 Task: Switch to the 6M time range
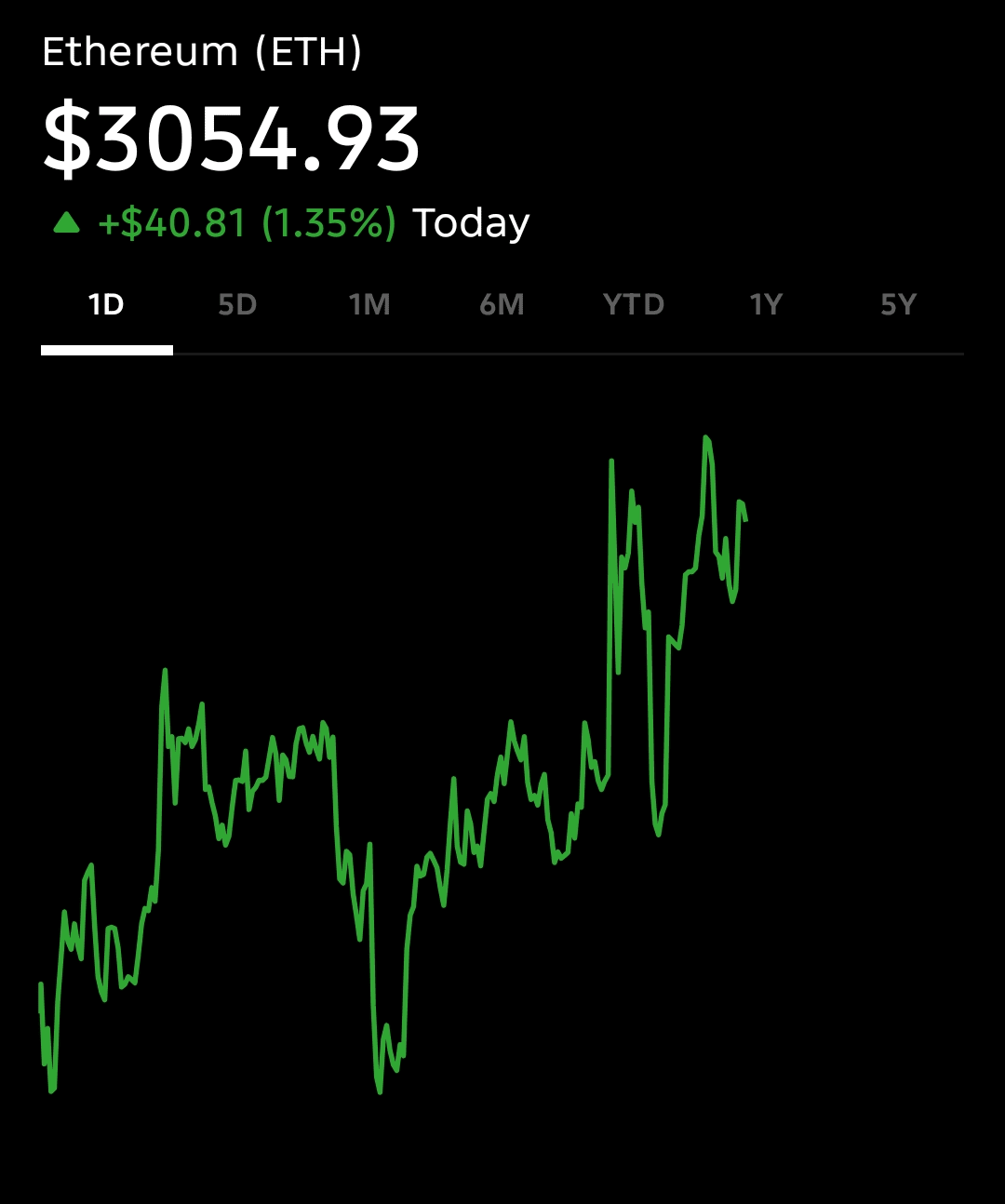(502, 305)
